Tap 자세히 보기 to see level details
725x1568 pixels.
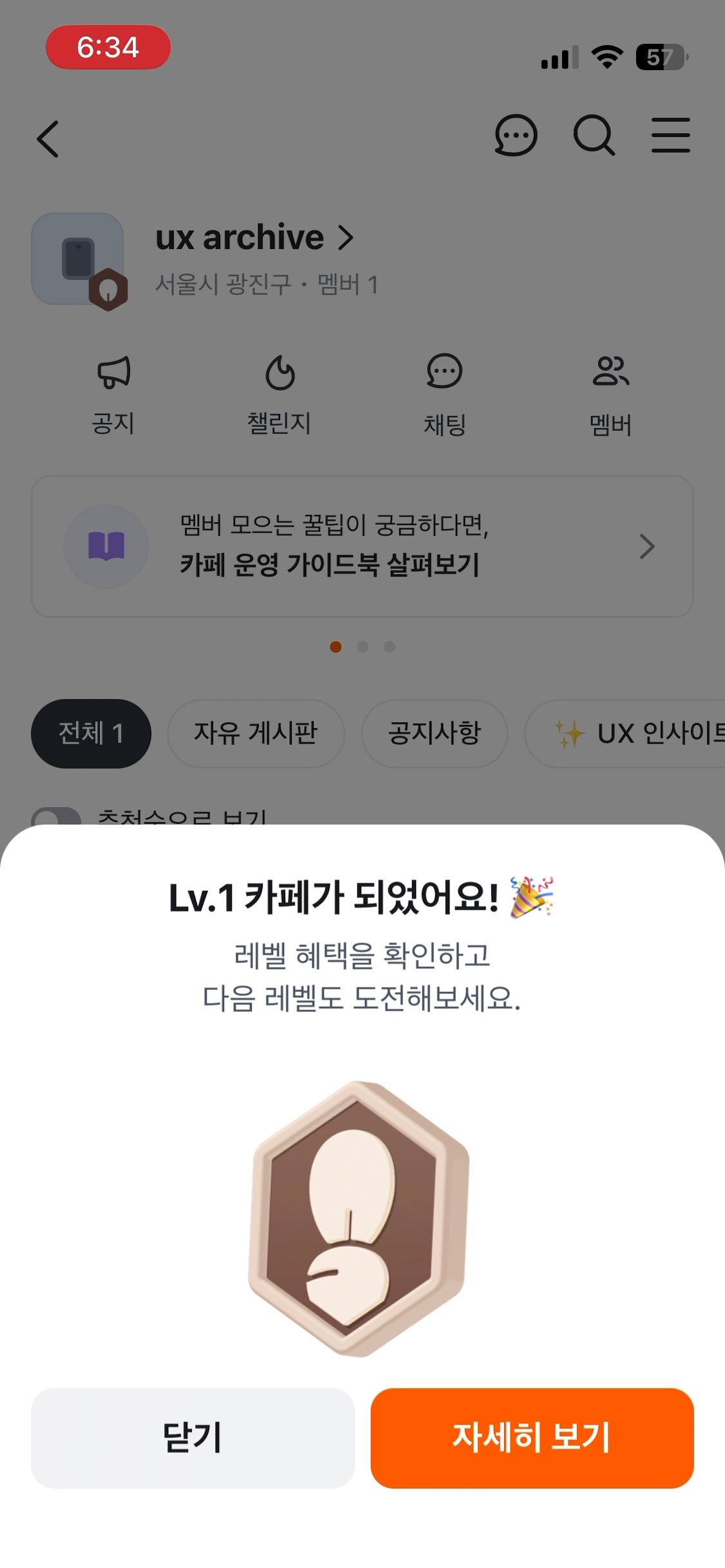pyautogui.click(x=532, y=1438)
